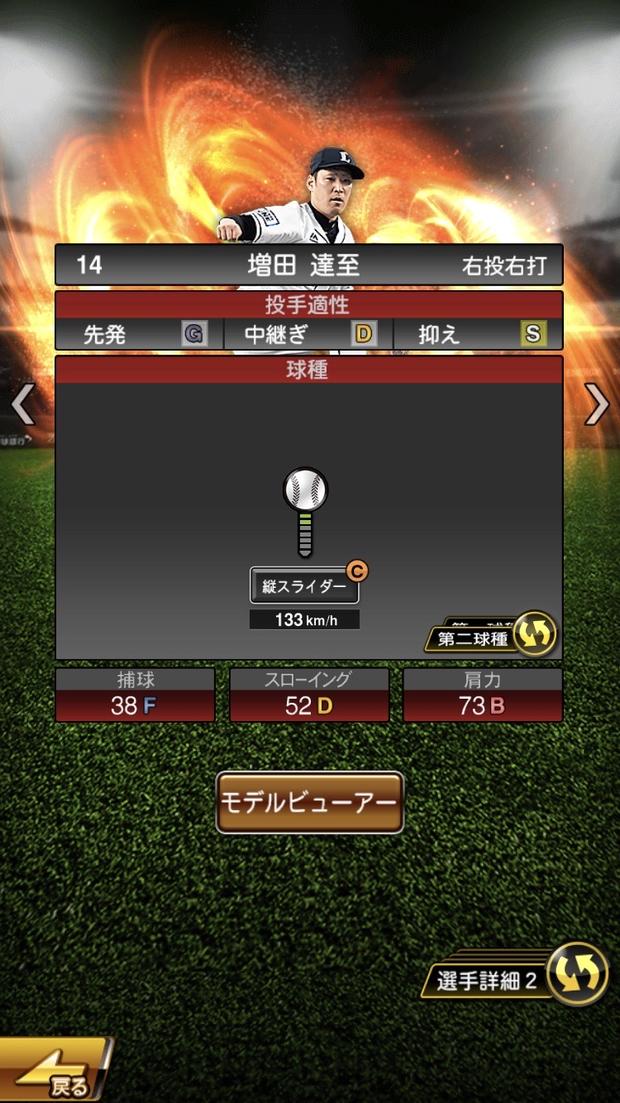Screen dimensions: 620x1103
Task: Switch to 第二球種 pitch view
Action: coord(490,636)
